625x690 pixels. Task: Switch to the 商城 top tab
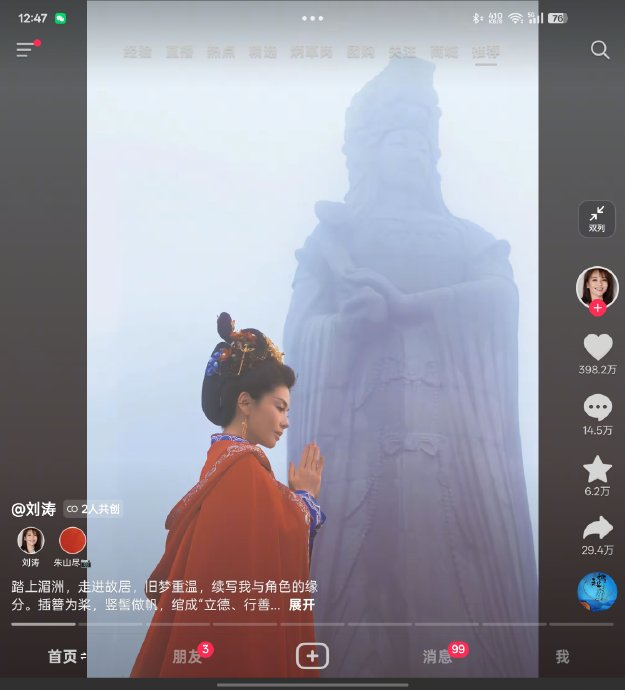(x=444, y=51)
